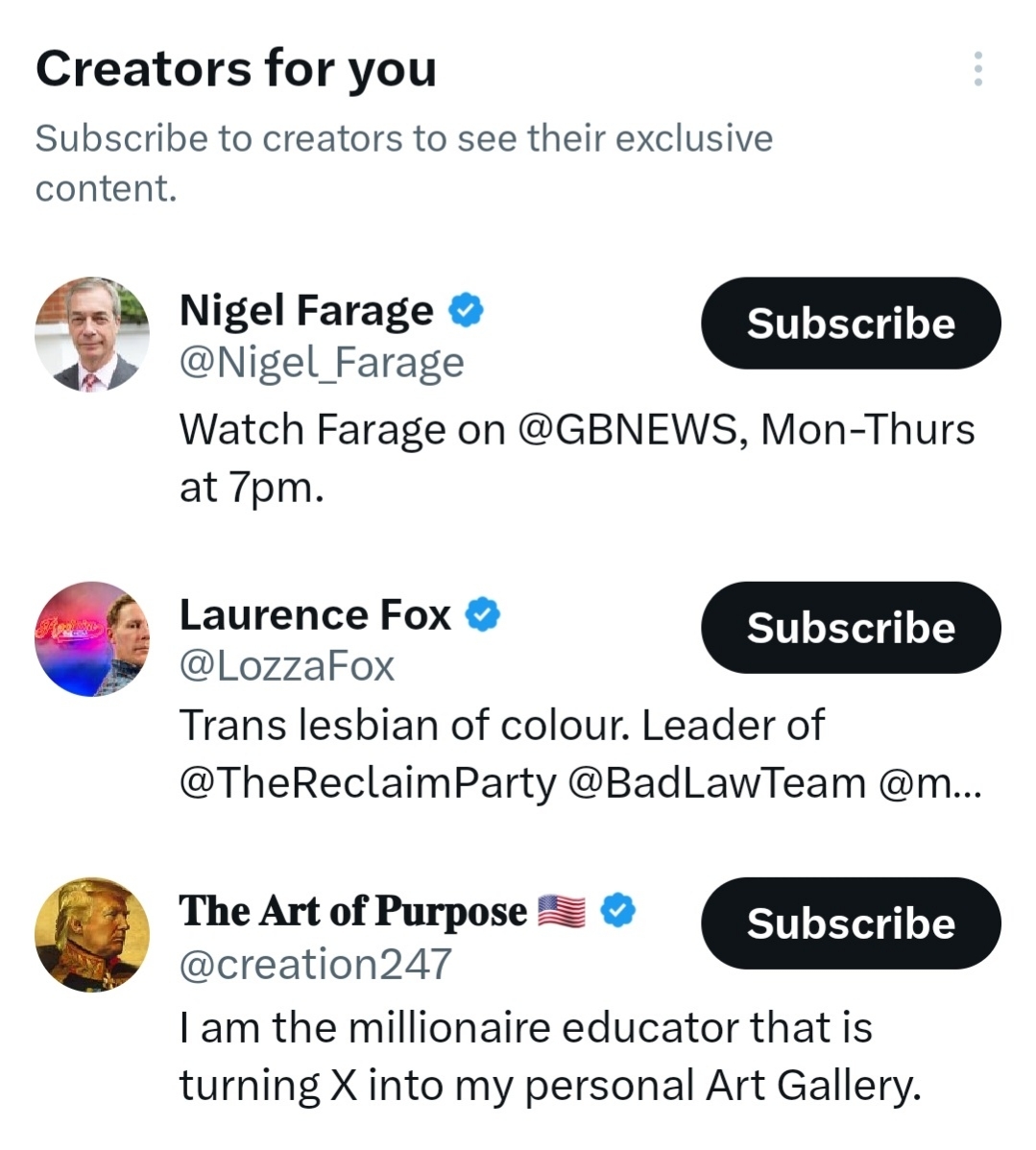Open the @creation247 profile row
Image resolution: width=1036 pixels, height=1150 pixels.
pyautogui.click(x=315, y=964)
